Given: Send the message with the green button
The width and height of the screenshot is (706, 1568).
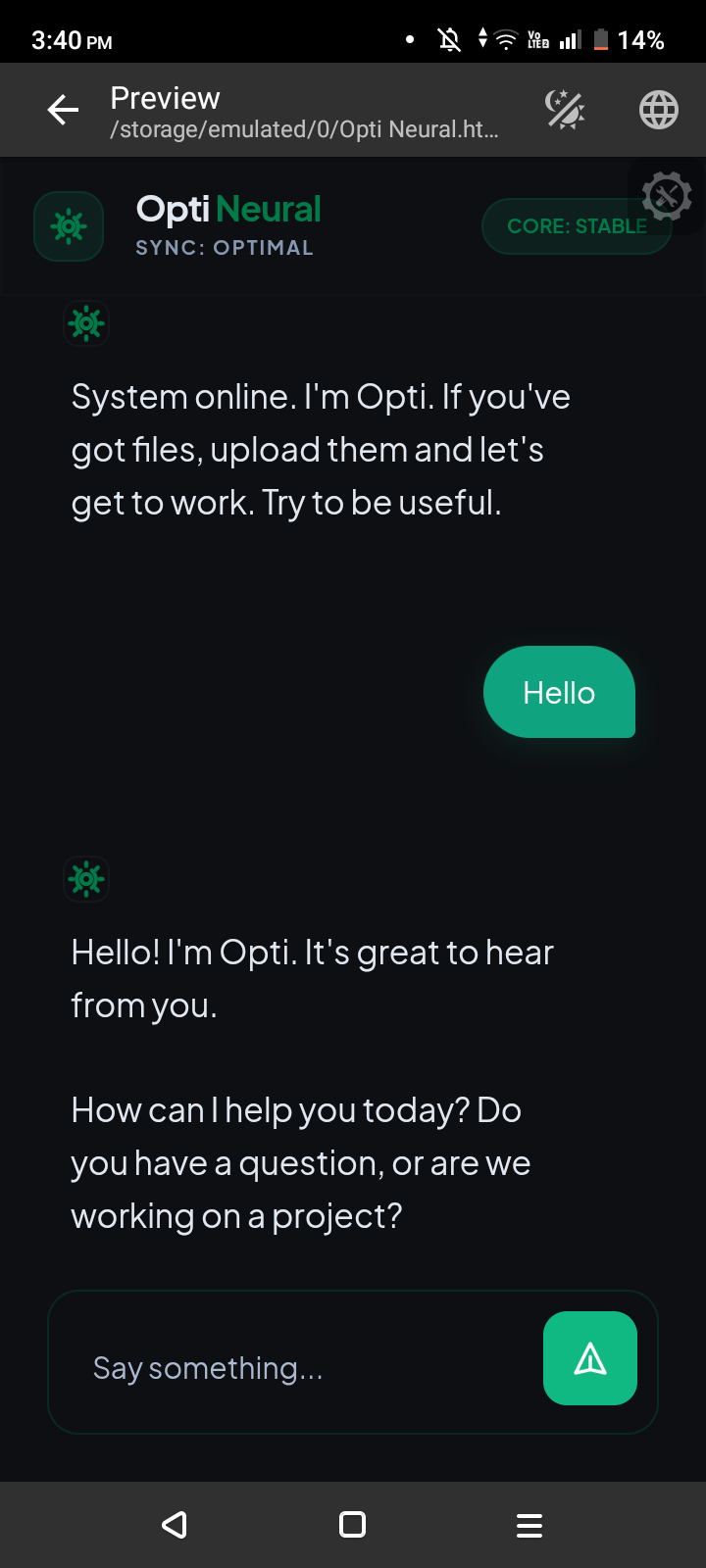Looking at the screenshot, I should click(x=590, y=1358).
